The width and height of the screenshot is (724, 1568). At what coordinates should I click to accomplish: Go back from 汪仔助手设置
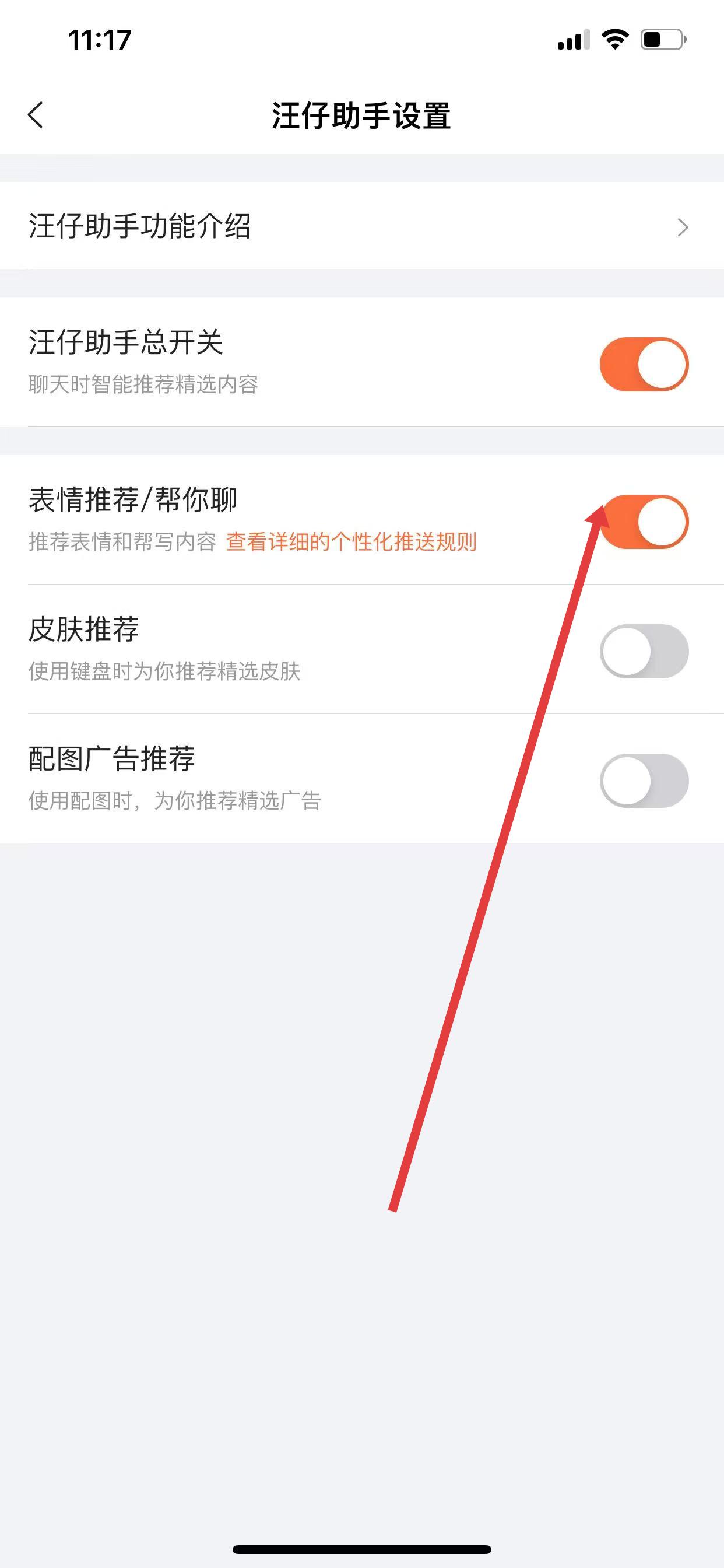point(36,115)
